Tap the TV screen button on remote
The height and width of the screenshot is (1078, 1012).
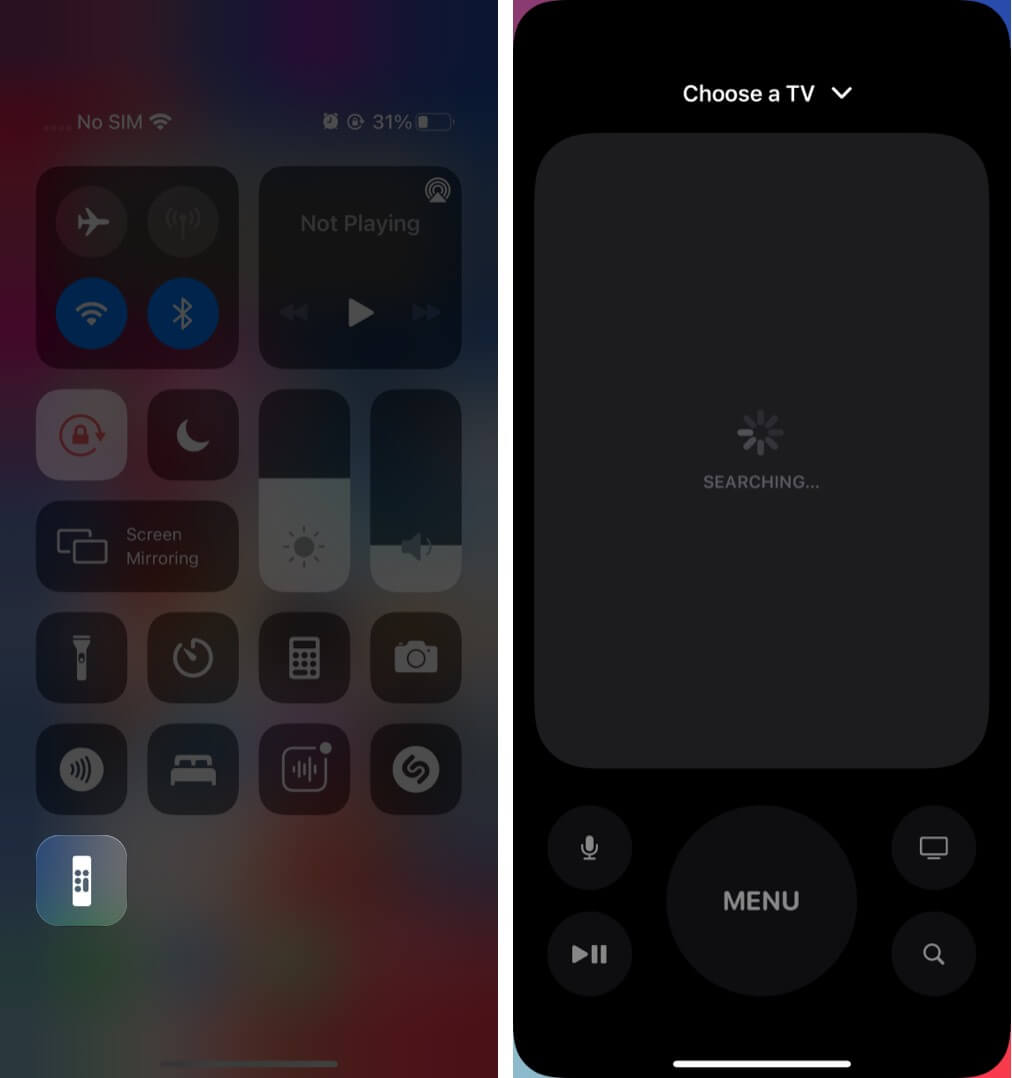coord(933,848)
